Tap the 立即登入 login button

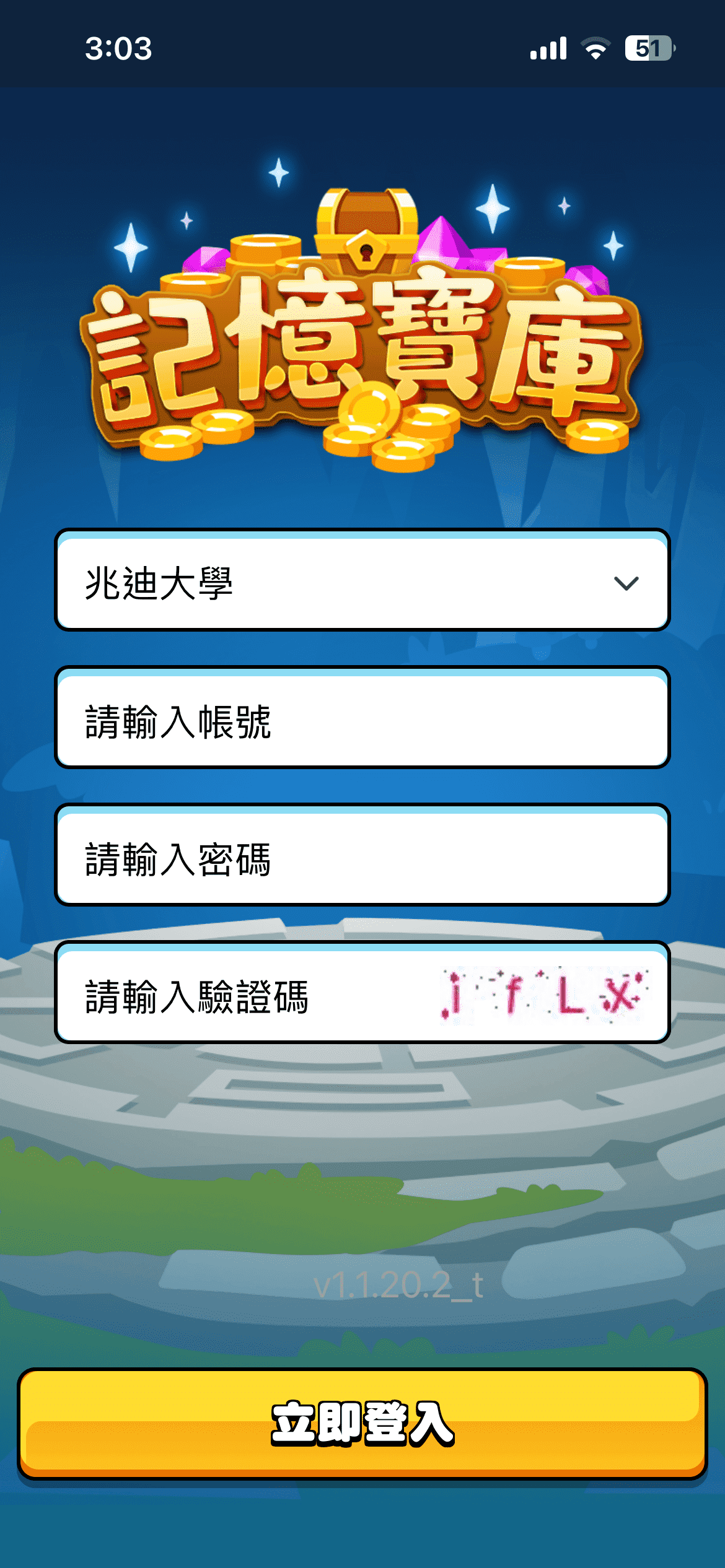tap(362, 1424)
